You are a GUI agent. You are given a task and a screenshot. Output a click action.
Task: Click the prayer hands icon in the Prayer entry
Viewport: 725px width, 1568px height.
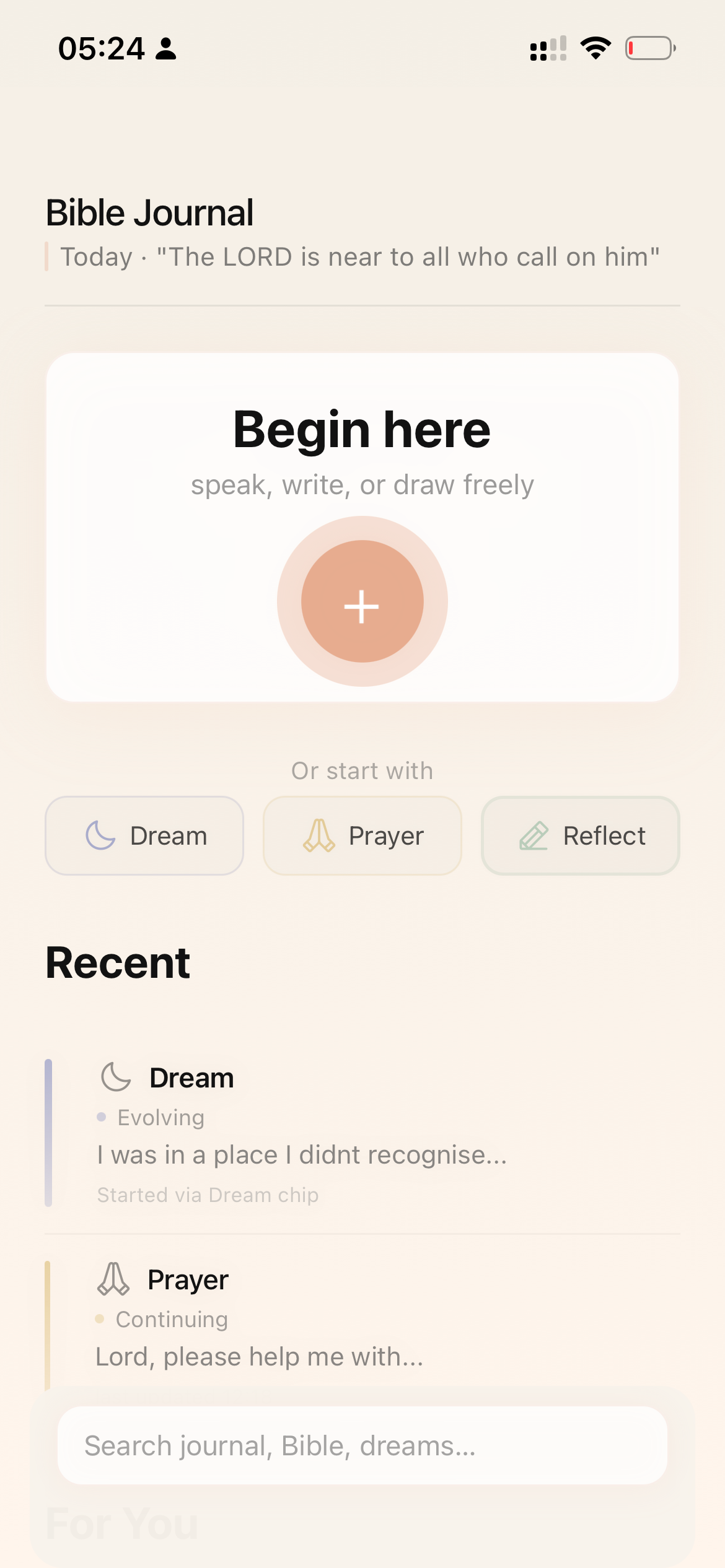click(113, 1278)
